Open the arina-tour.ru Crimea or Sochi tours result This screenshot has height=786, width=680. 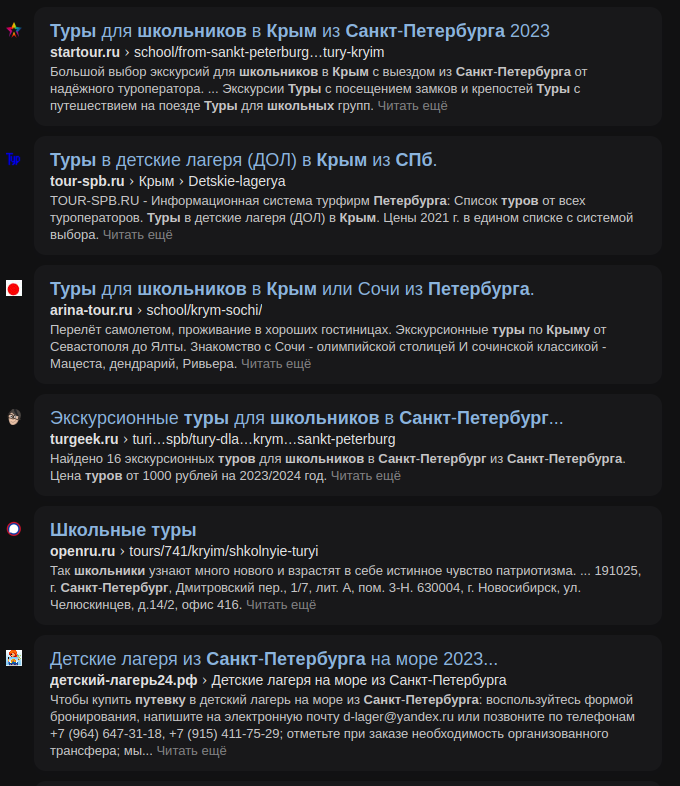pyautogui.click(x=291, y=289)
